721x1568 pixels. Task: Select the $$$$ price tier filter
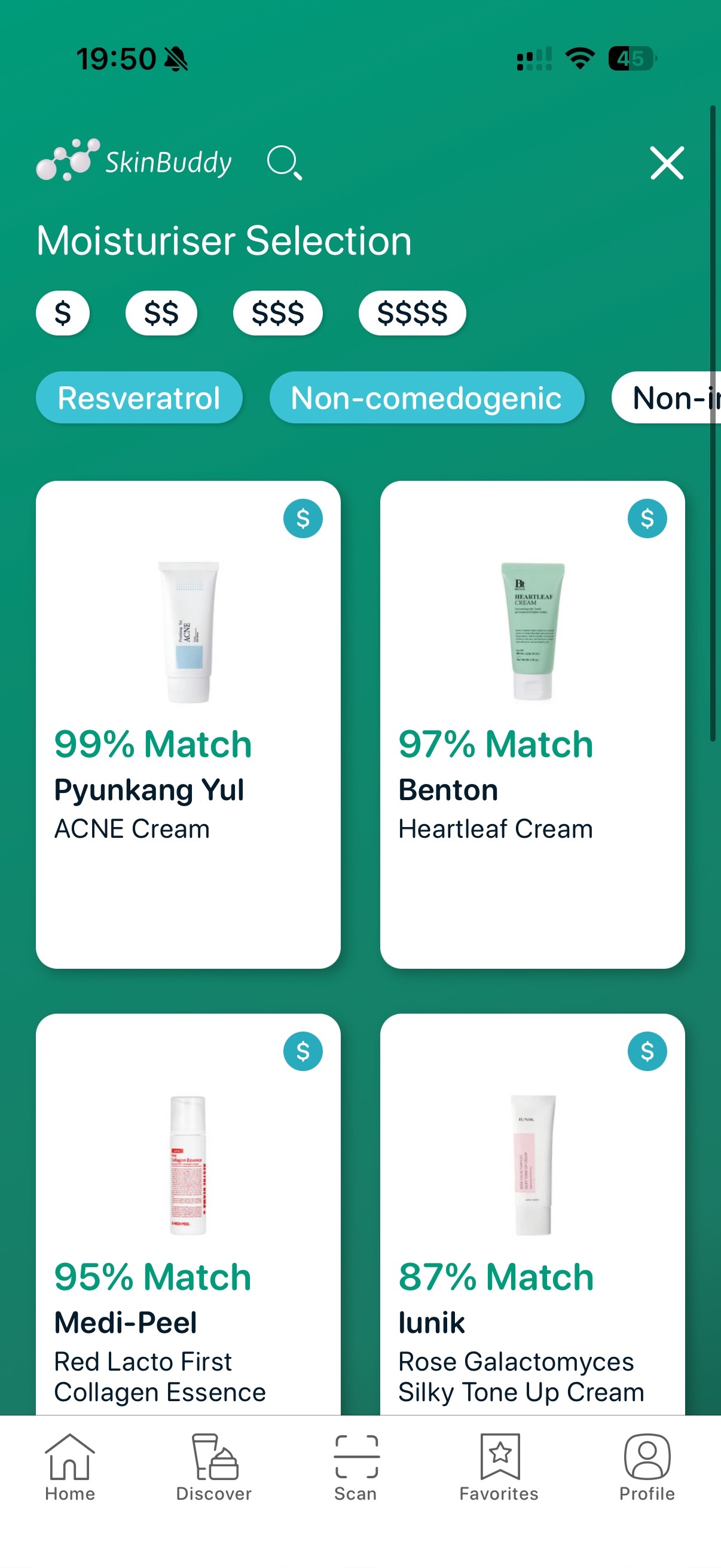(x=412, y=312)
